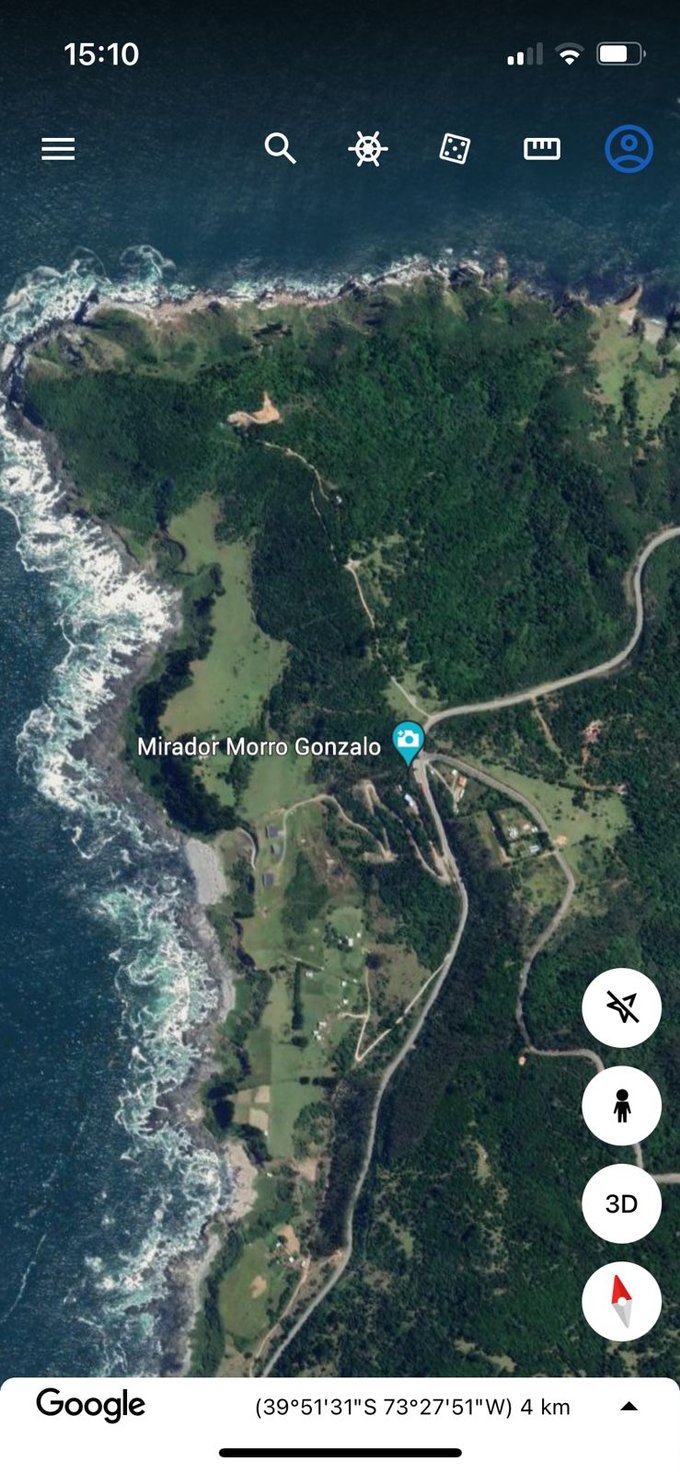The image size is (680, 1472).
Task: Switch to 3D view
Action: (621, 1204)
